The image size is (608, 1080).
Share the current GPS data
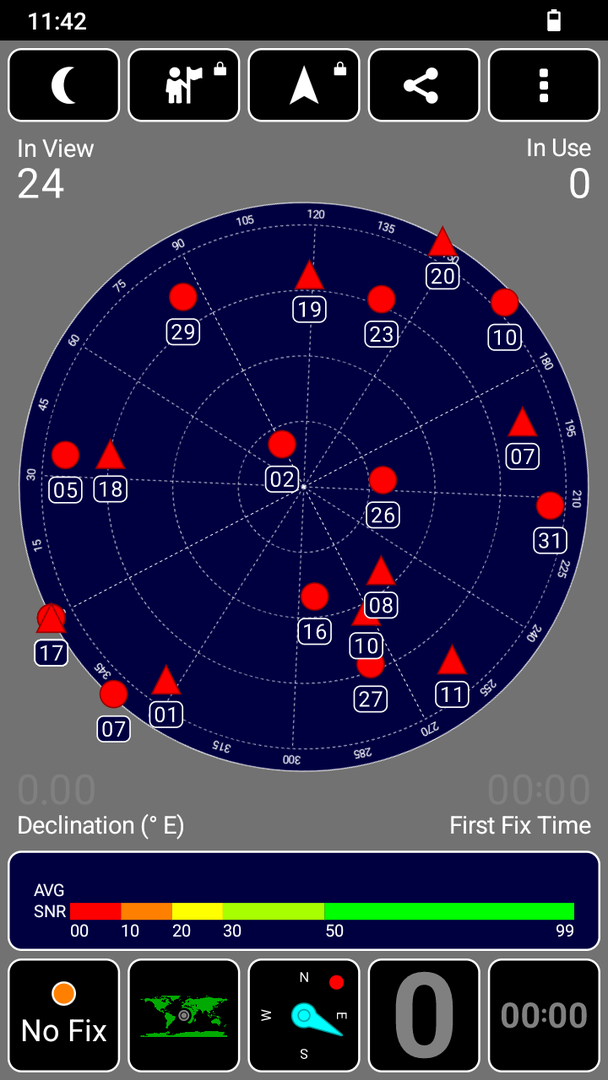coord(423,86)
